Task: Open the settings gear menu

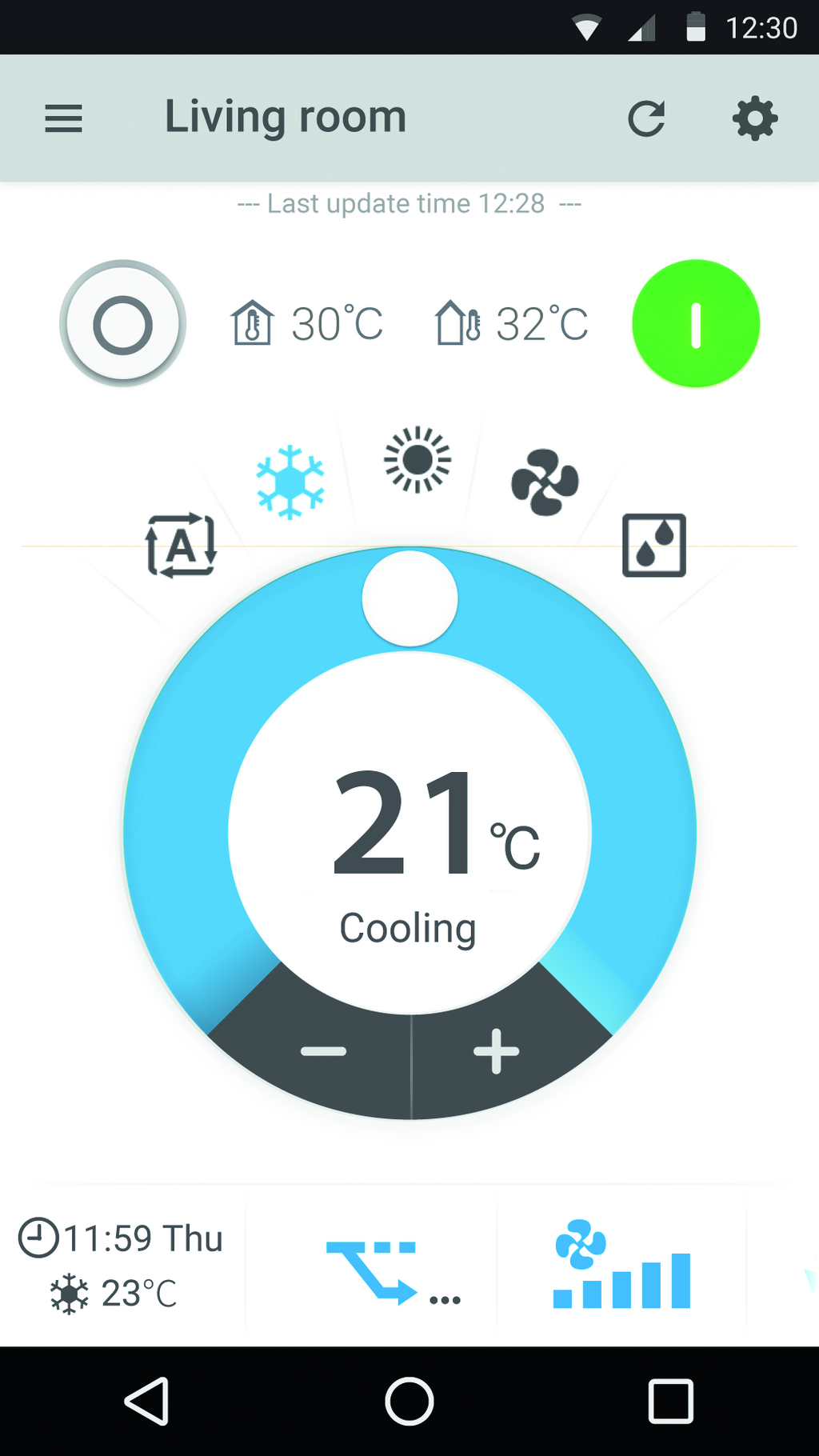Action: (x=753, y=118)
